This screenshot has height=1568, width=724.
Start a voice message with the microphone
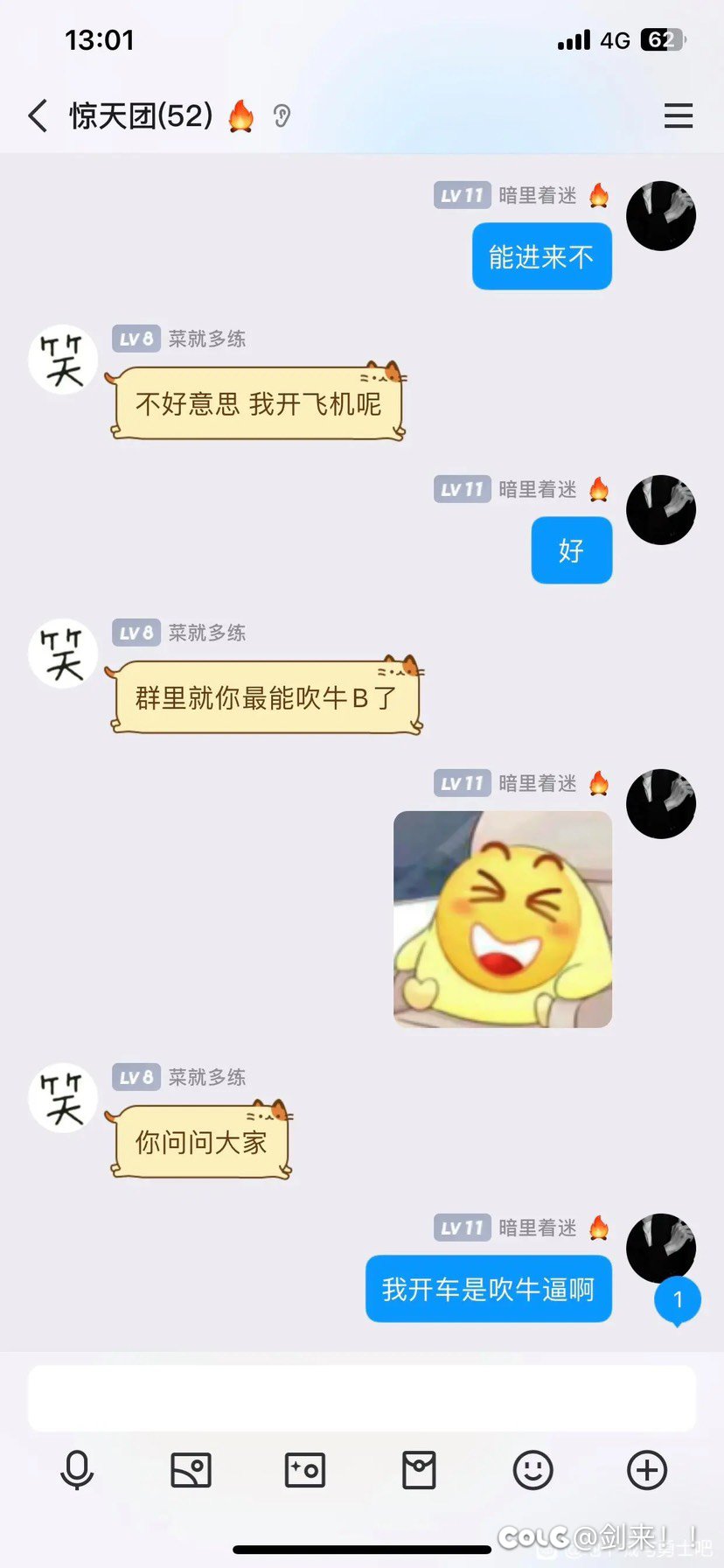click(x=77, y=1470)
